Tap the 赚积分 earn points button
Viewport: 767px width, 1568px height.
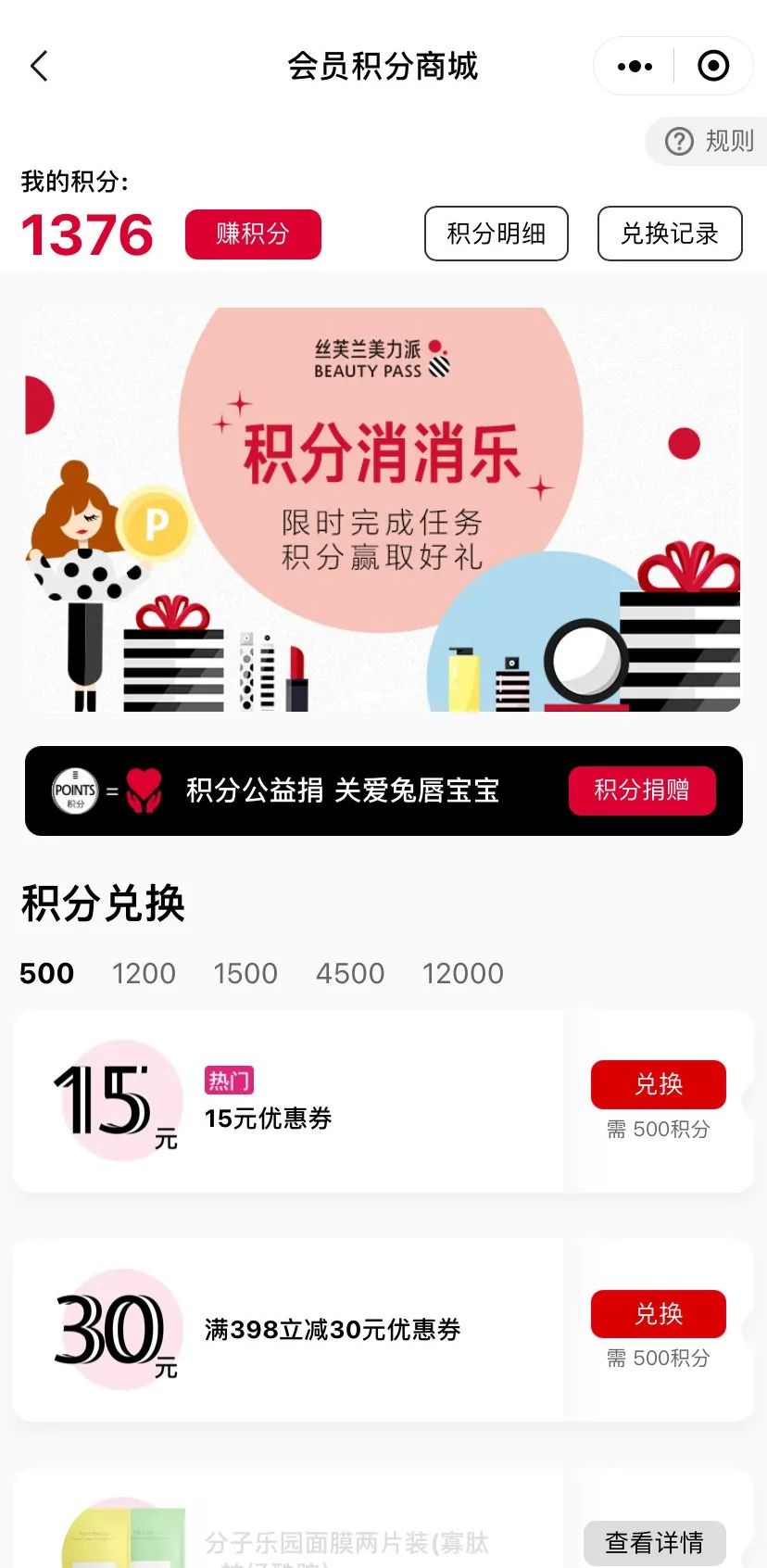tap(253, 234)
